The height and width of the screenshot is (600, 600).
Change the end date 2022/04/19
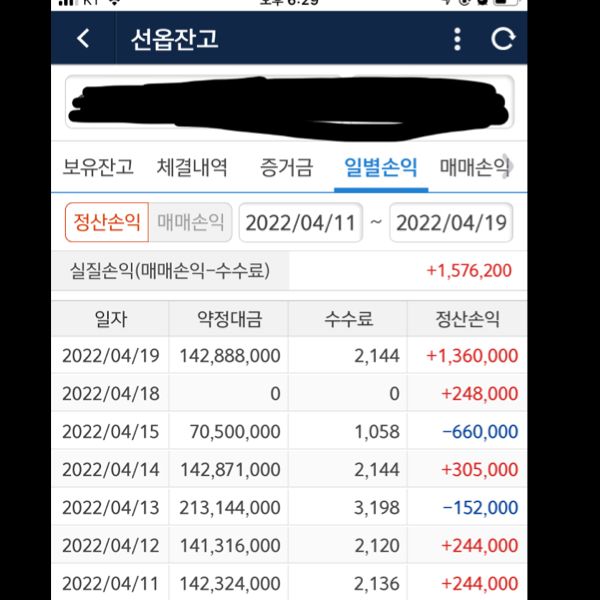tap(451, 222)
